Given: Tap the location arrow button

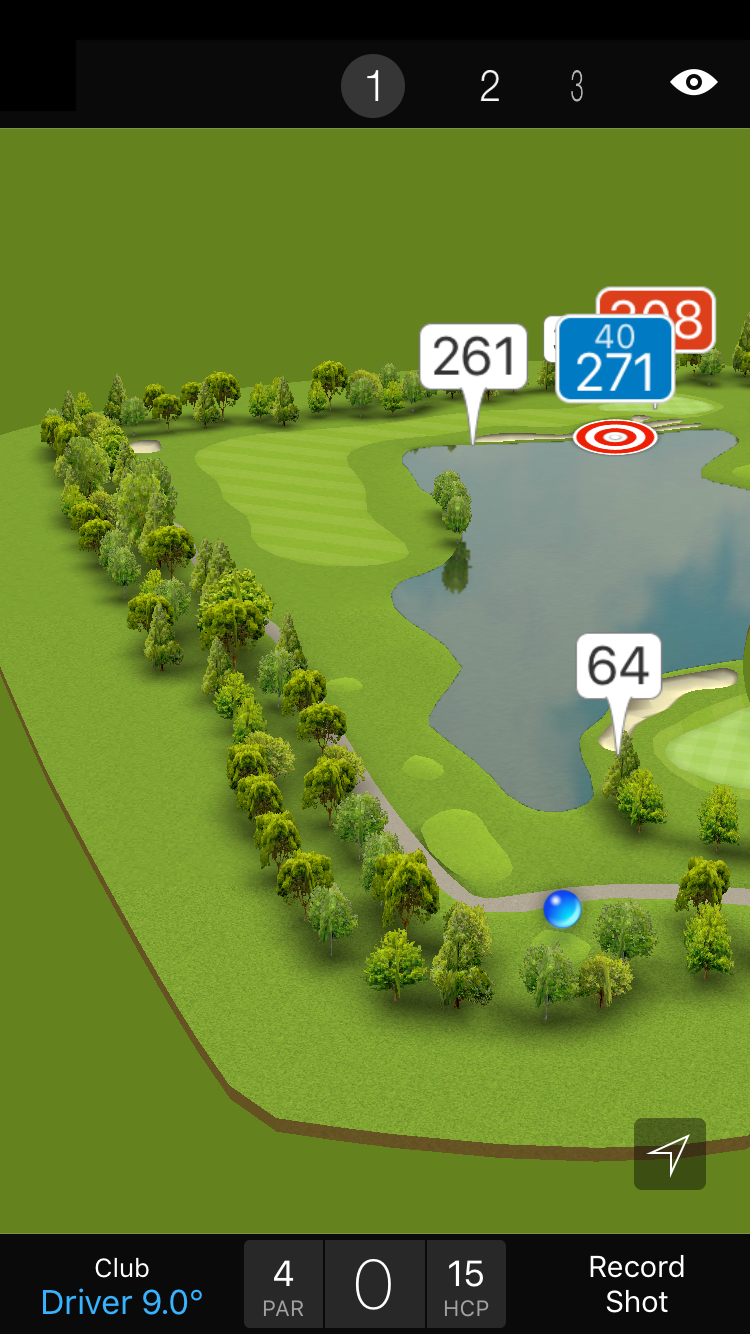Looking at the screenshot, I should click(669, 1154).
